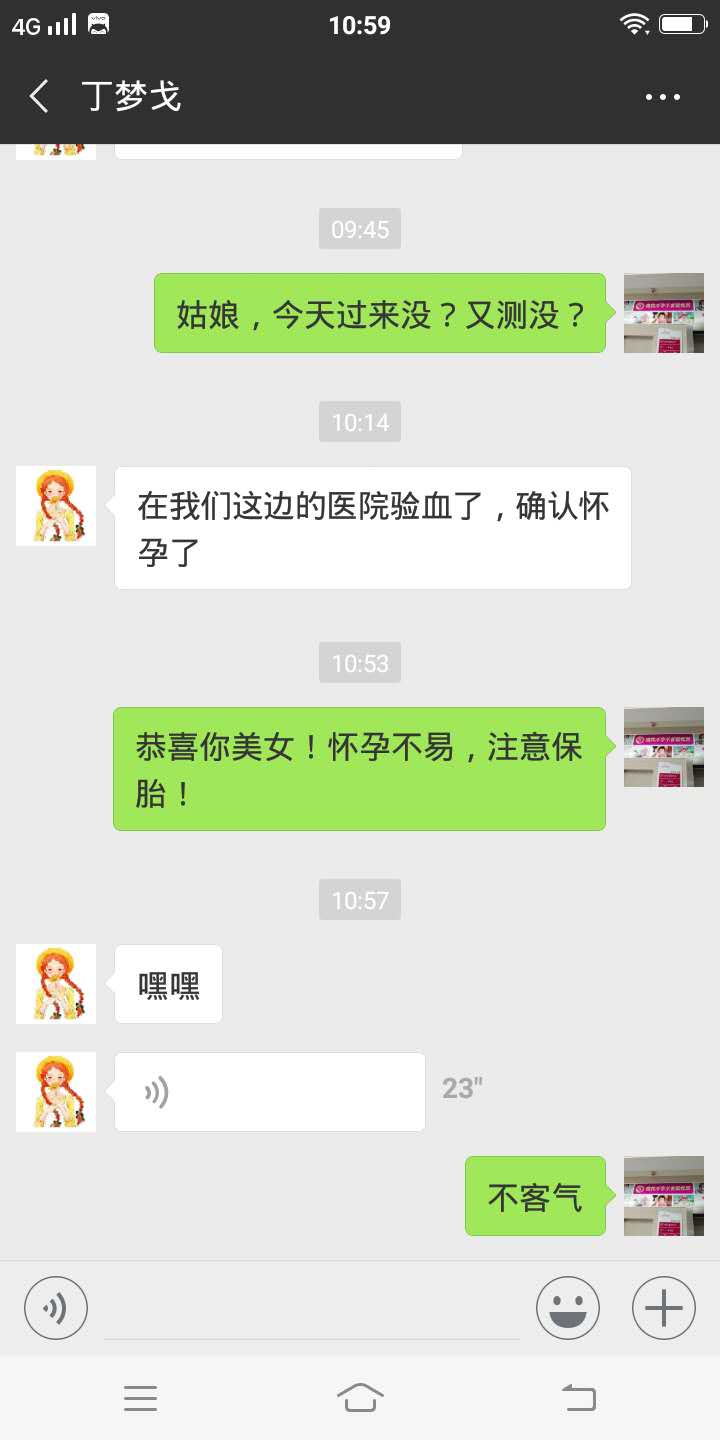720x1440 pixels.
Task: Switch to voice input mode
Action: (x=56, y=1308)
